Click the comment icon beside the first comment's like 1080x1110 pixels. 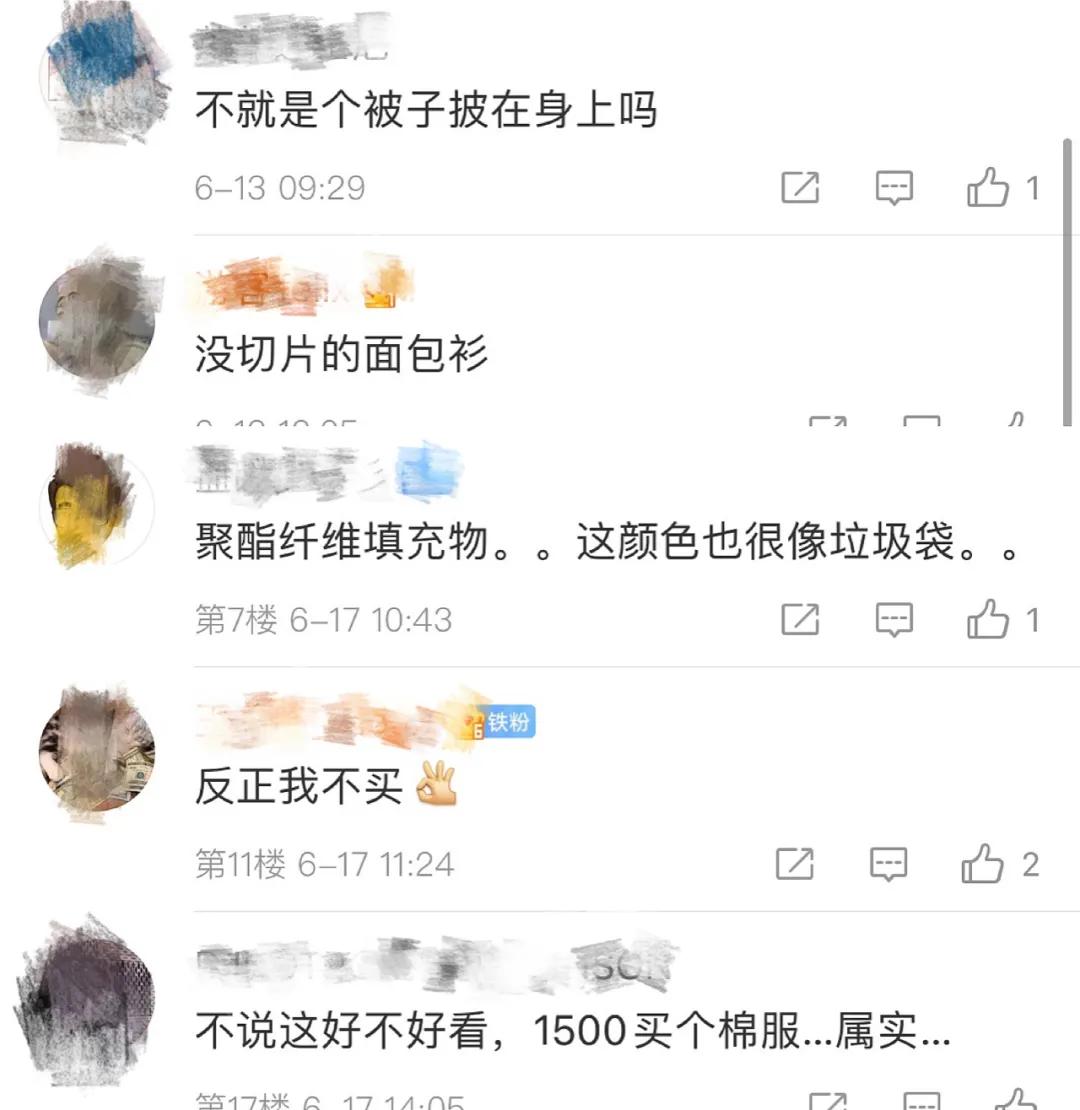893,186
